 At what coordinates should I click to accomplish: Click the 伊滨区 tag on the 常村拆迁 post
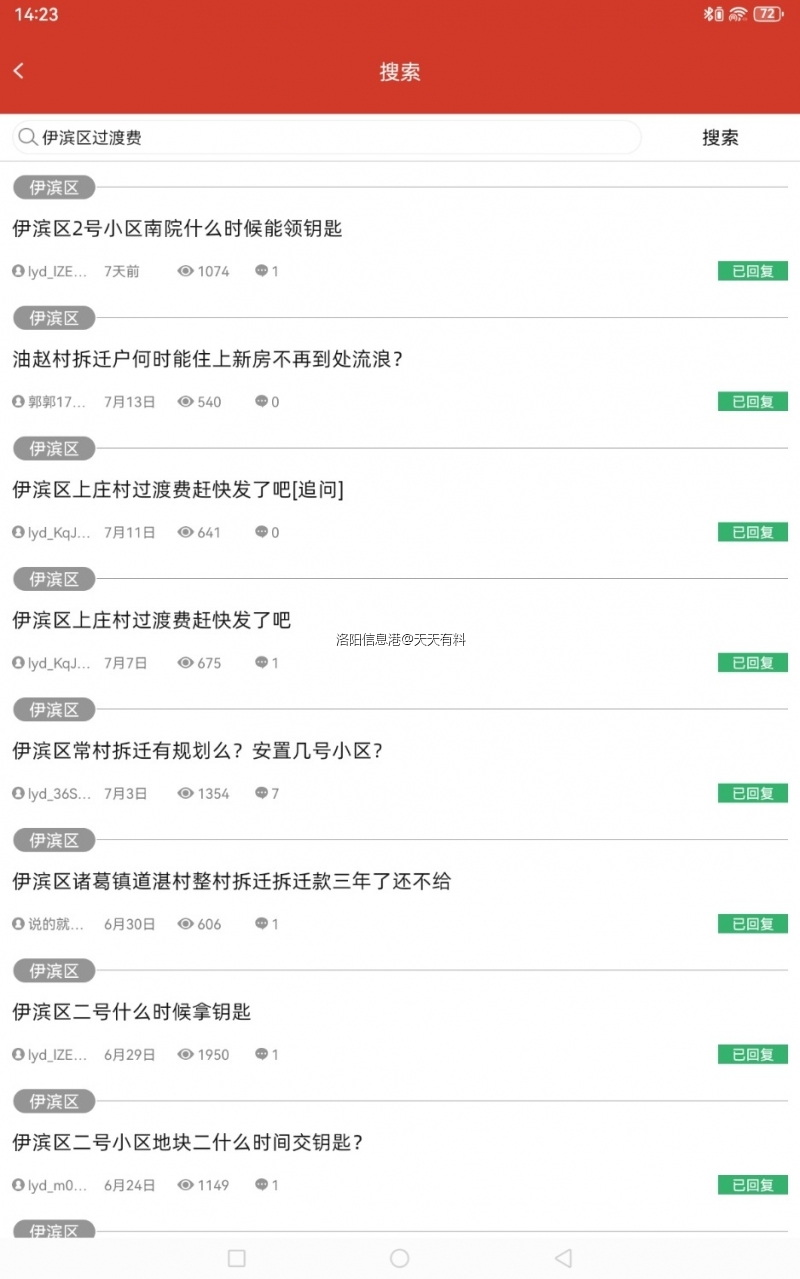pos(53,710)
